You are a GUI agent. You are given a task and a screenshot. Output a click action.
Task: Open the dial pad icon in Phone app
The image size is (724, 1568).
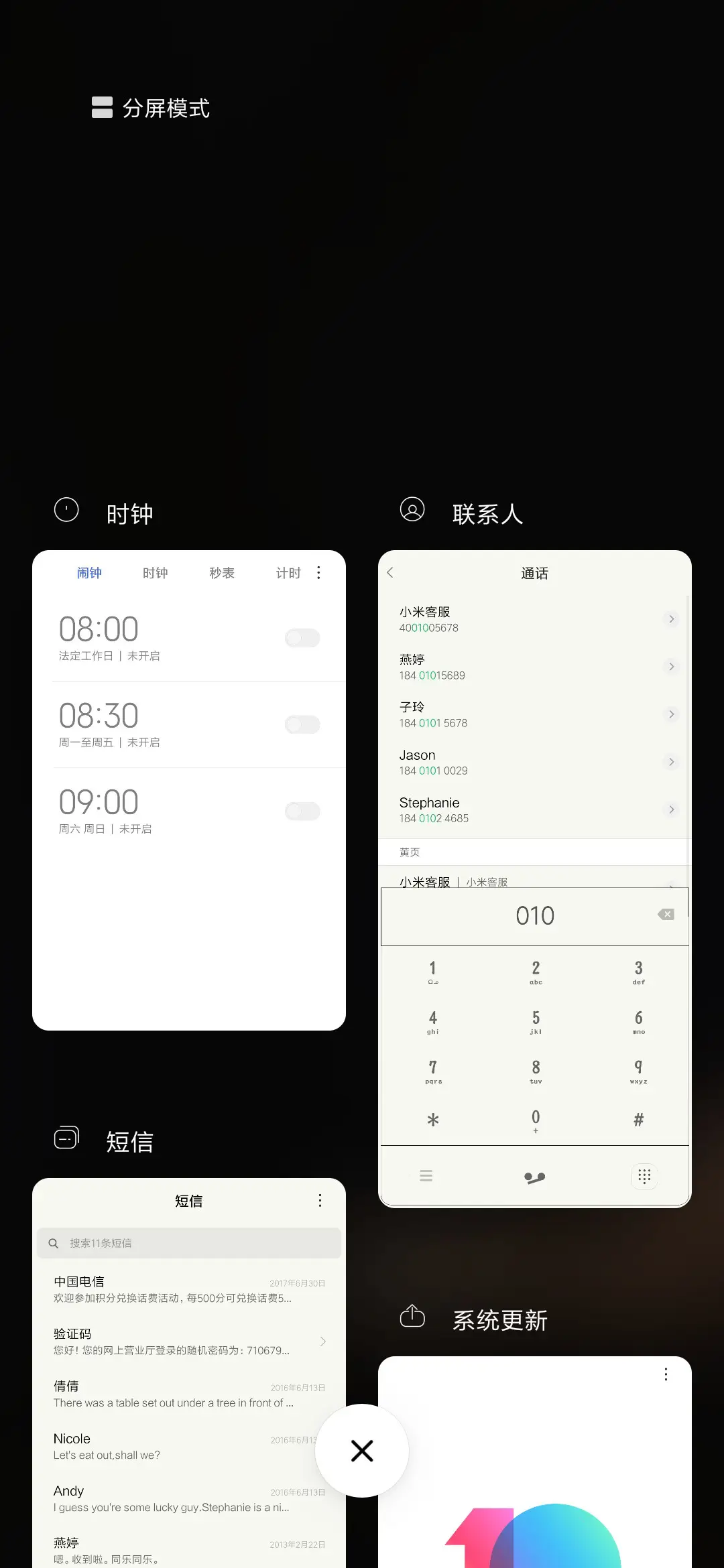643,1176
